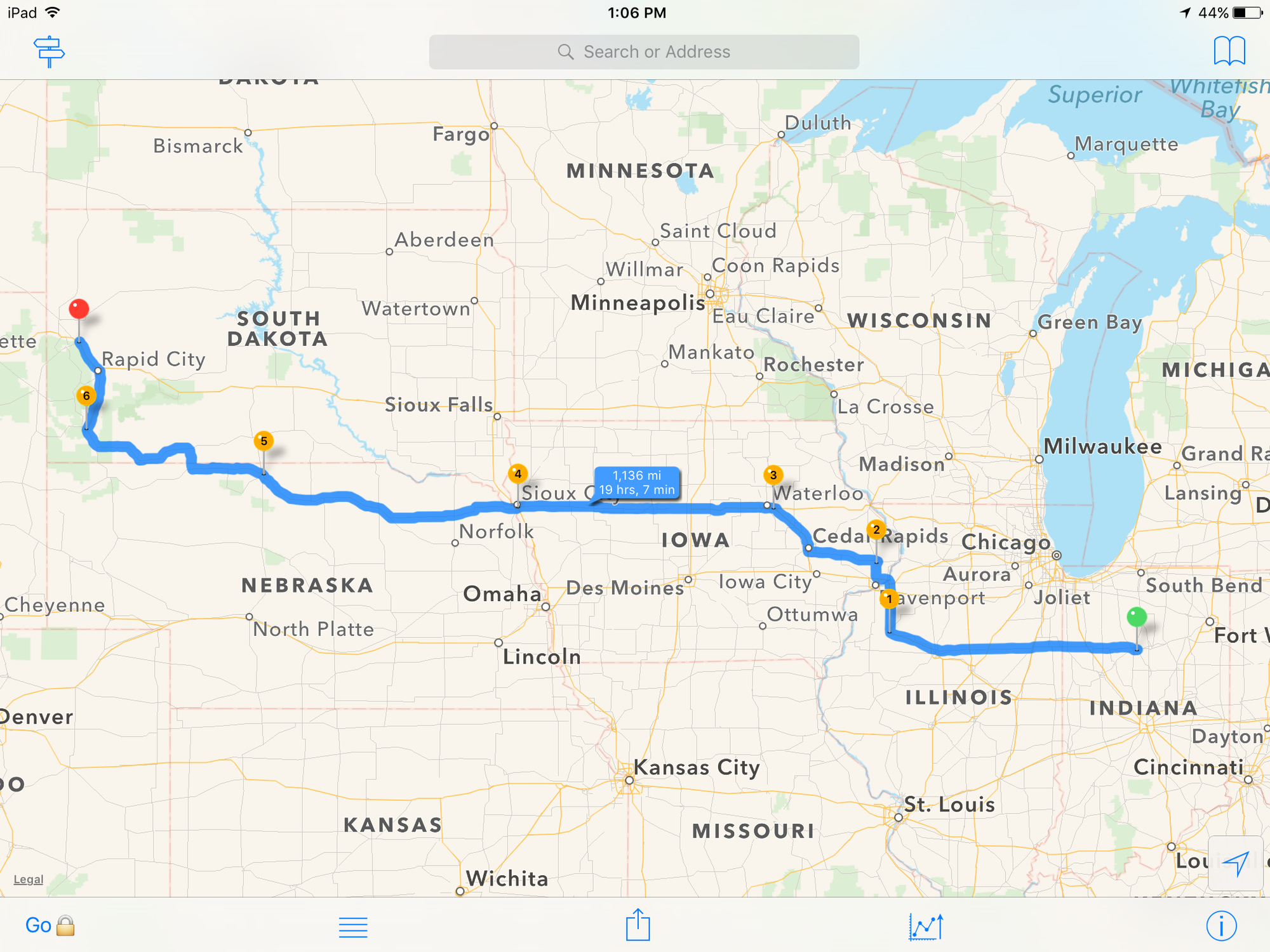This screenshot has width=1270, height=952.
Task: Tap the waypoint pin numbered 3
Action: pos(773,475)
